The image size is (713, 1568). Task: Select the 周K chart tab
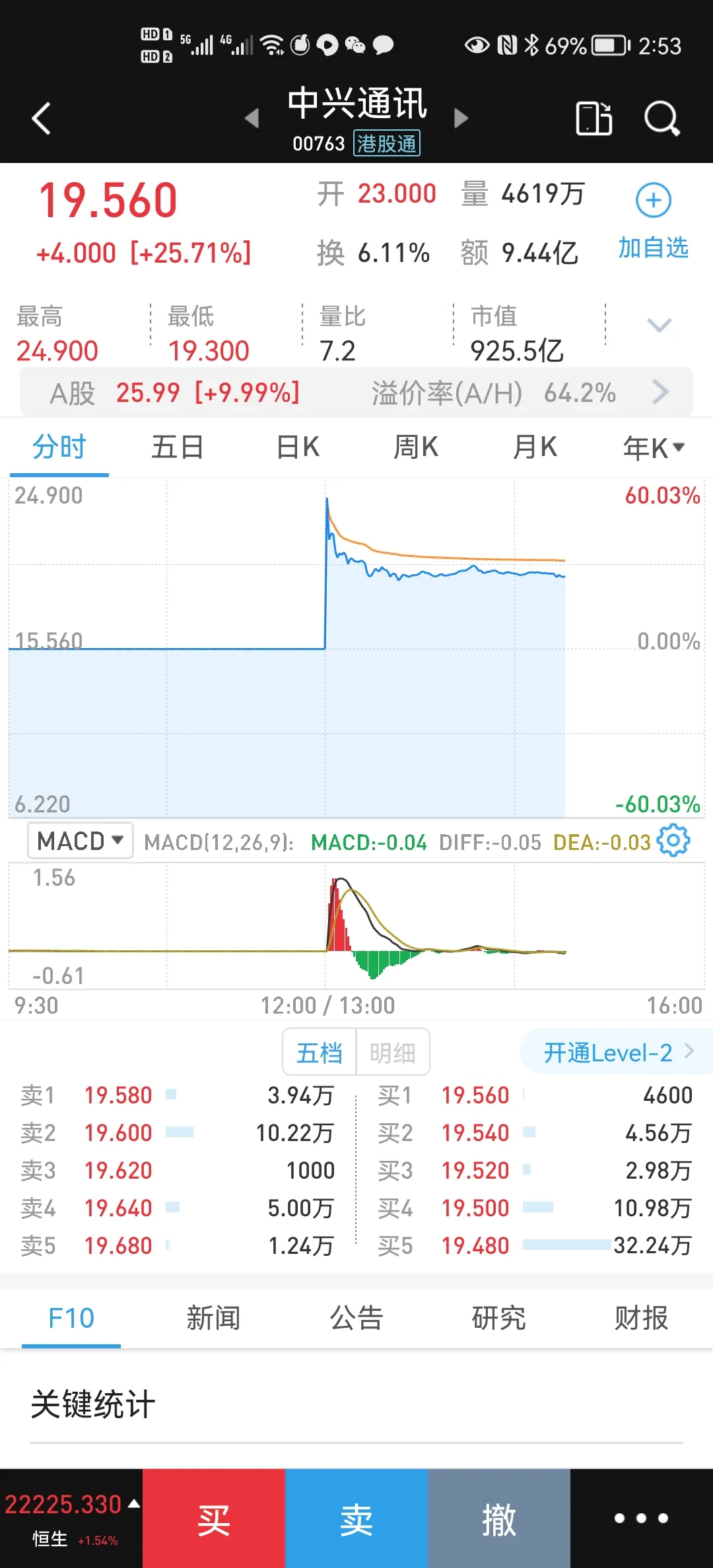416,447
